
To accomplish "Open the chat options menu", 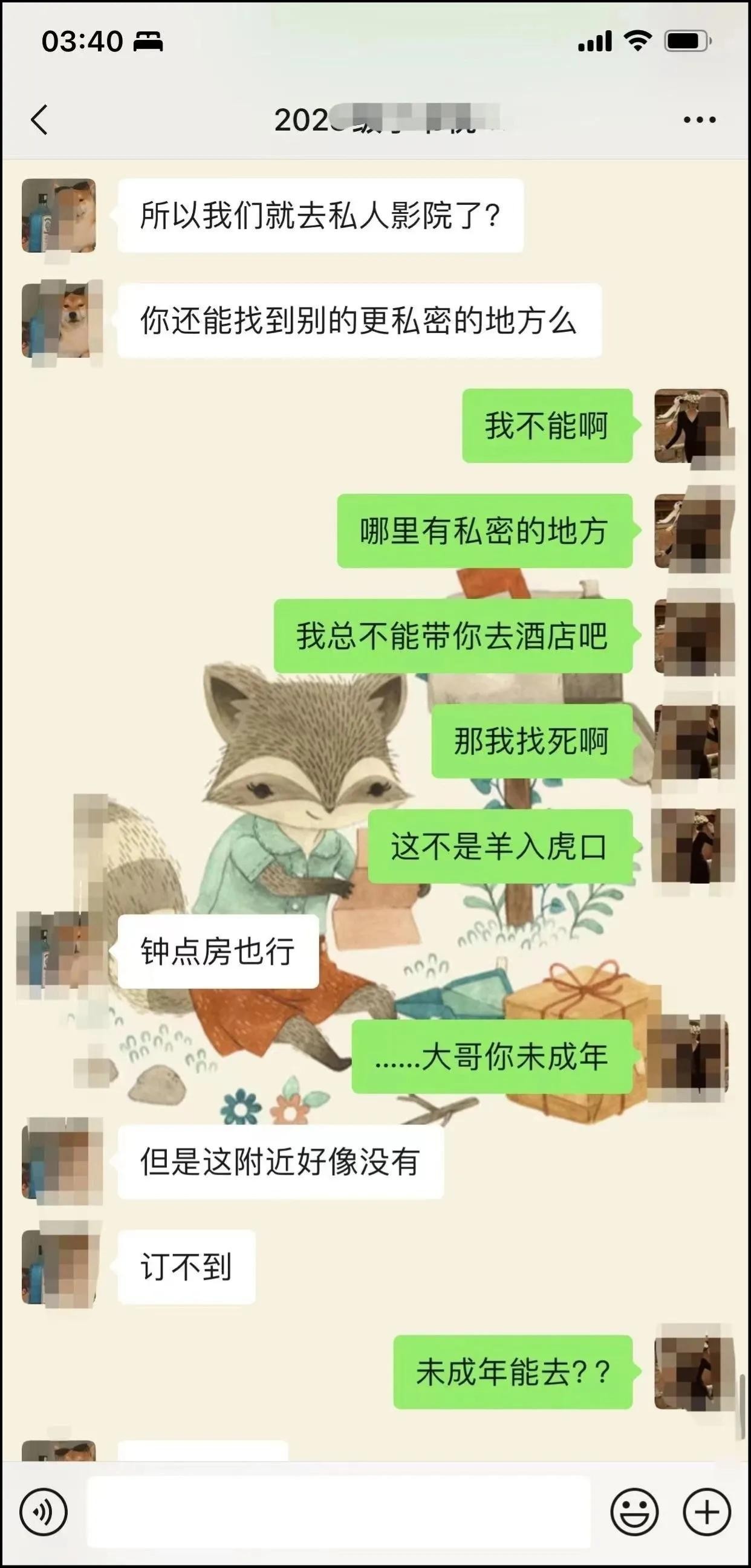I will [x=699, y=120].
